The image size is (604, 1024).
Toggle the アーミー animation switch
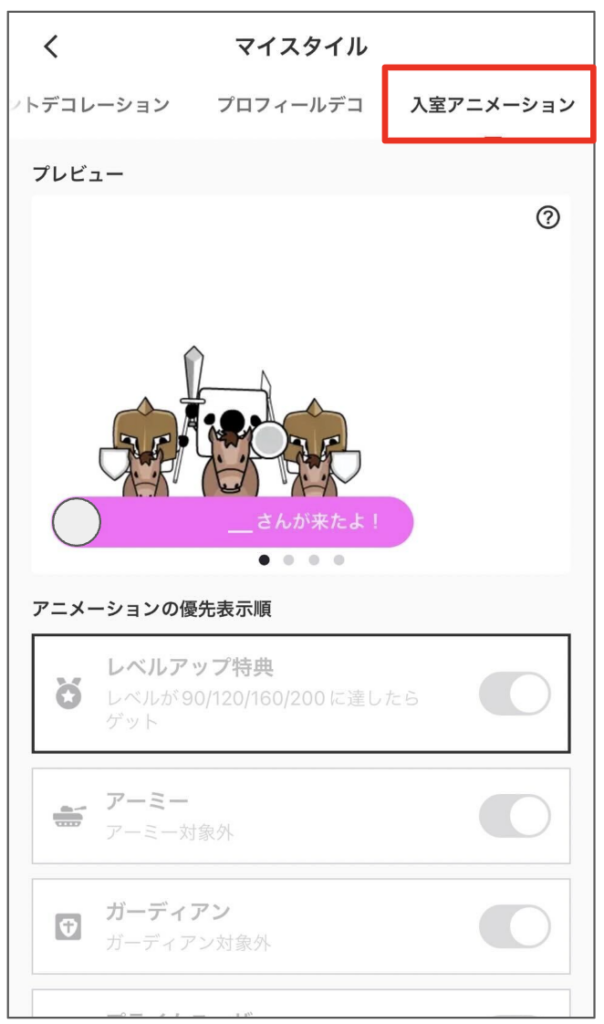pyautogui.click(x=515, y=816)
